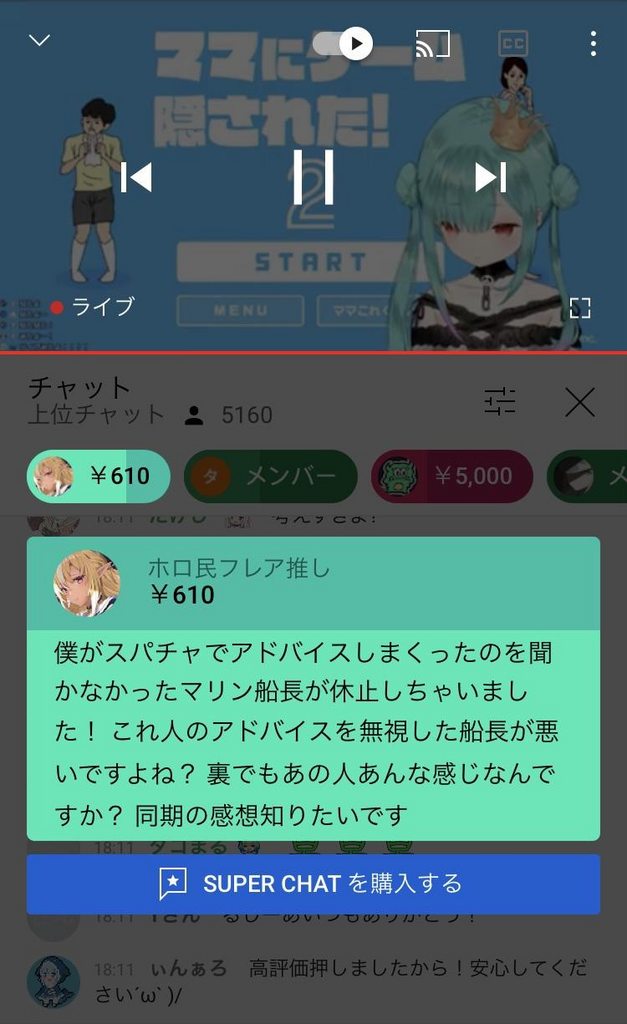Minimize the video player with down chevron

click(40, 40)
